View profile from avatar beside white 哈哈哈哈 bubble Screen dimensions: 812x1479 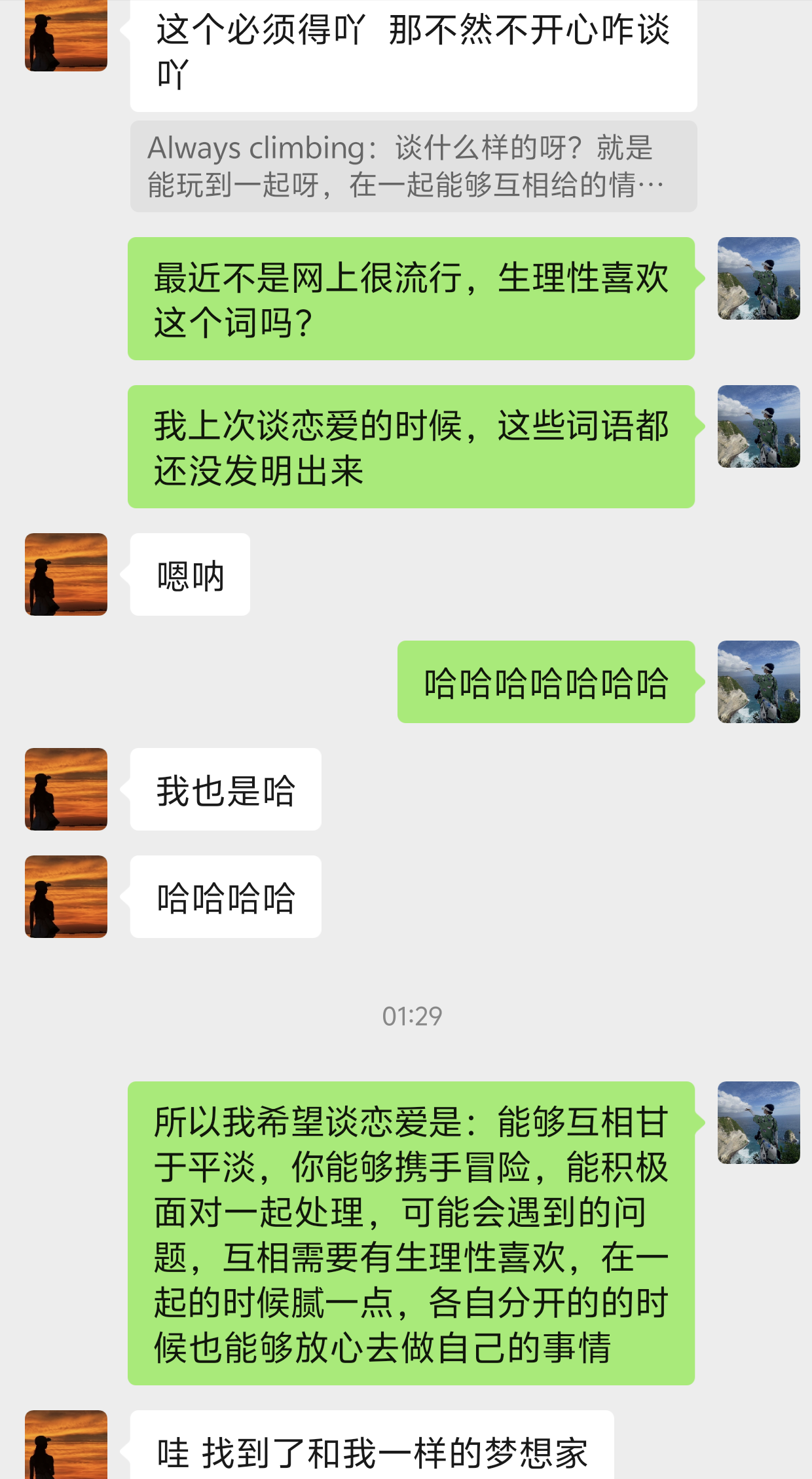66,897
